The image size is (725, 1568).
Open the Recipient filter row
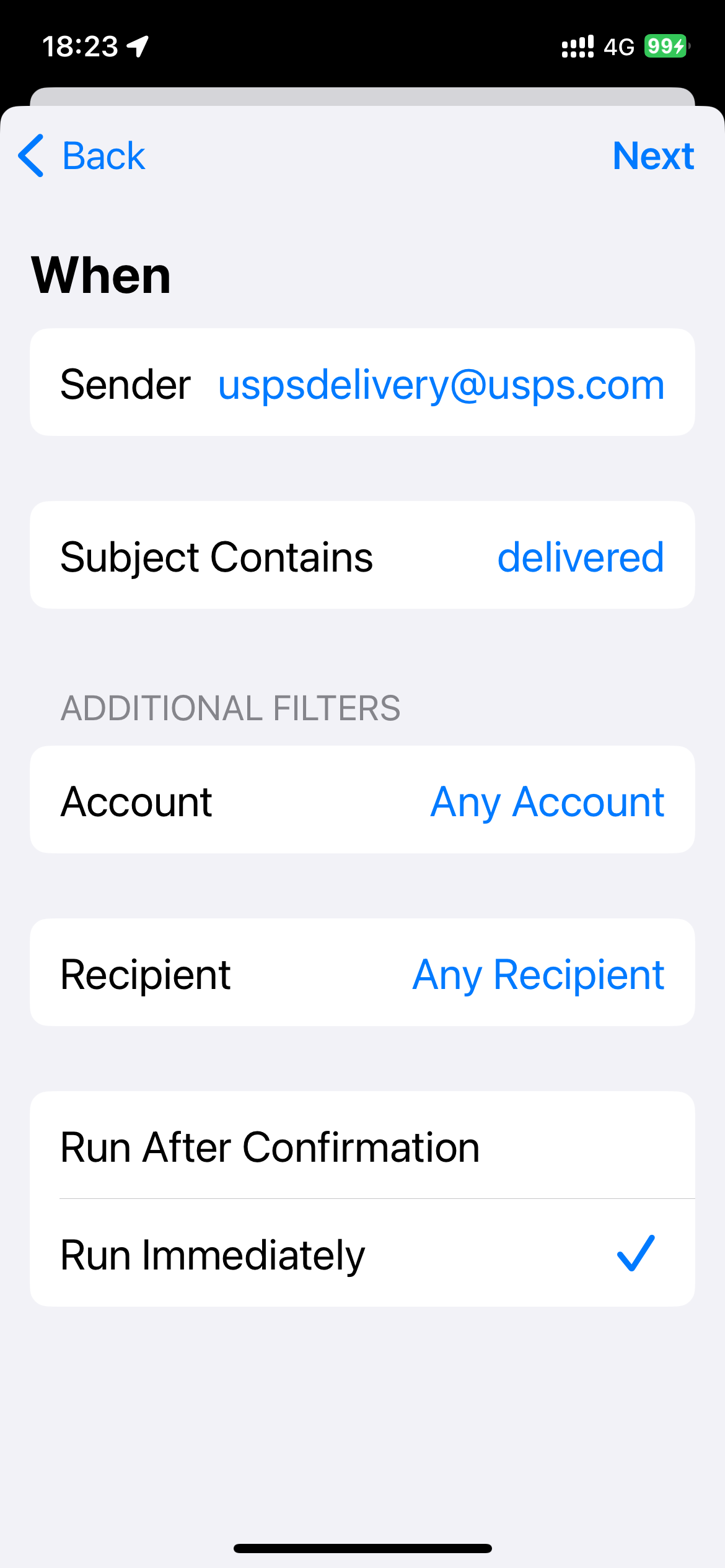[362, 973]
